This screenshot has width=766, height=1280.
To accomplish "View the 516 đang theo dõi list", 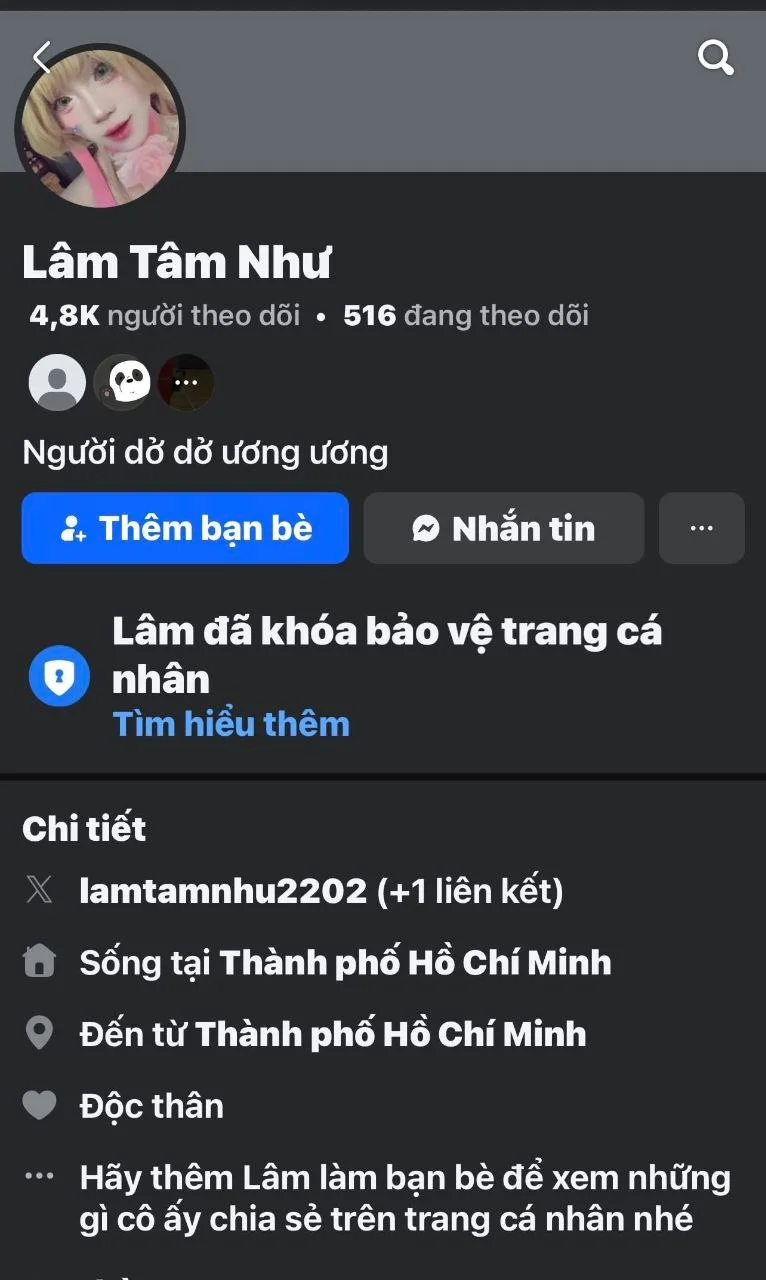I will pyautogui.click(x=465, y=316).
